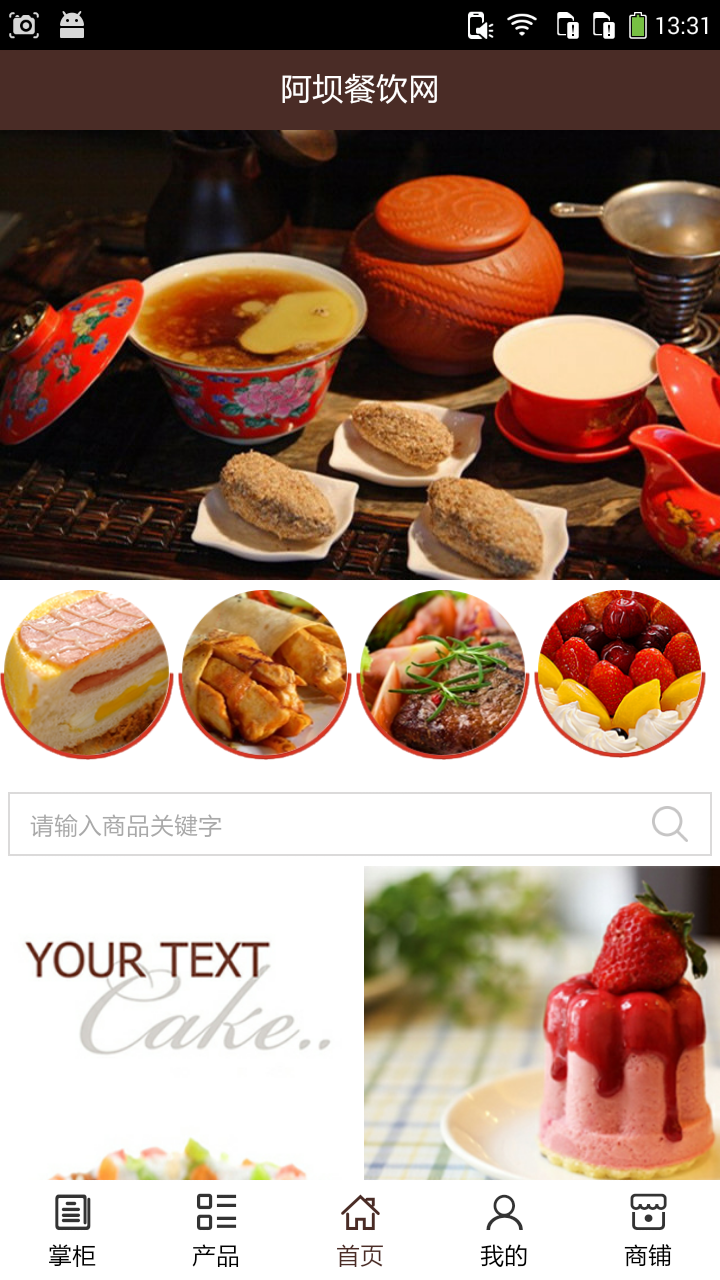Open the layered cake slice category circle
The width and height of the screenshot is (720, 1280).
[x=87, y=673]
